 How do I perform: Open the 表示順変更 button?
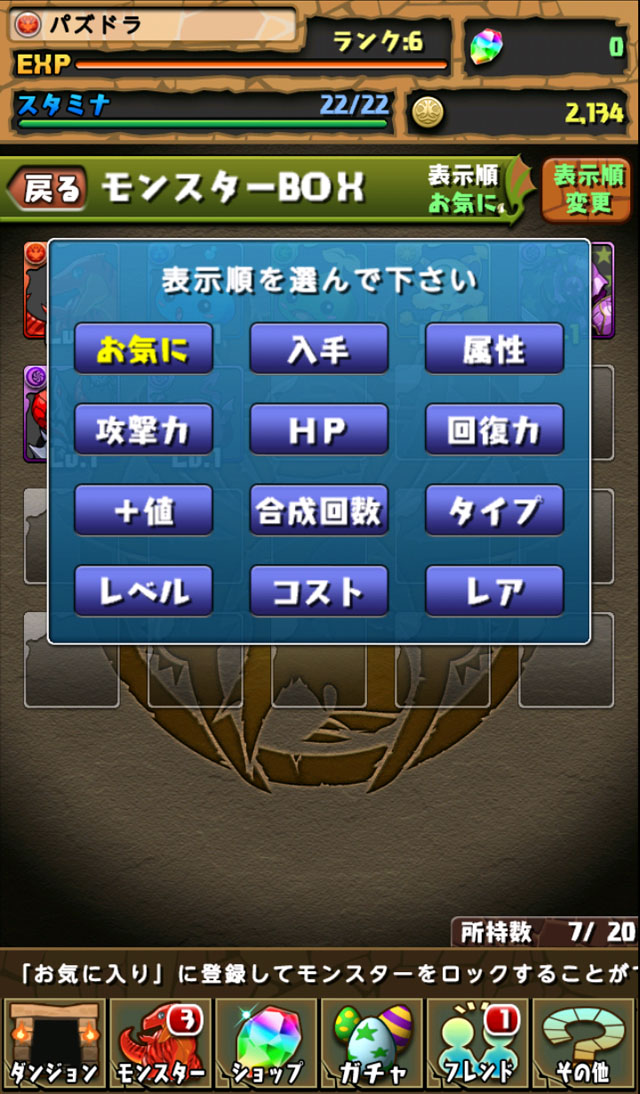point(588,189)
